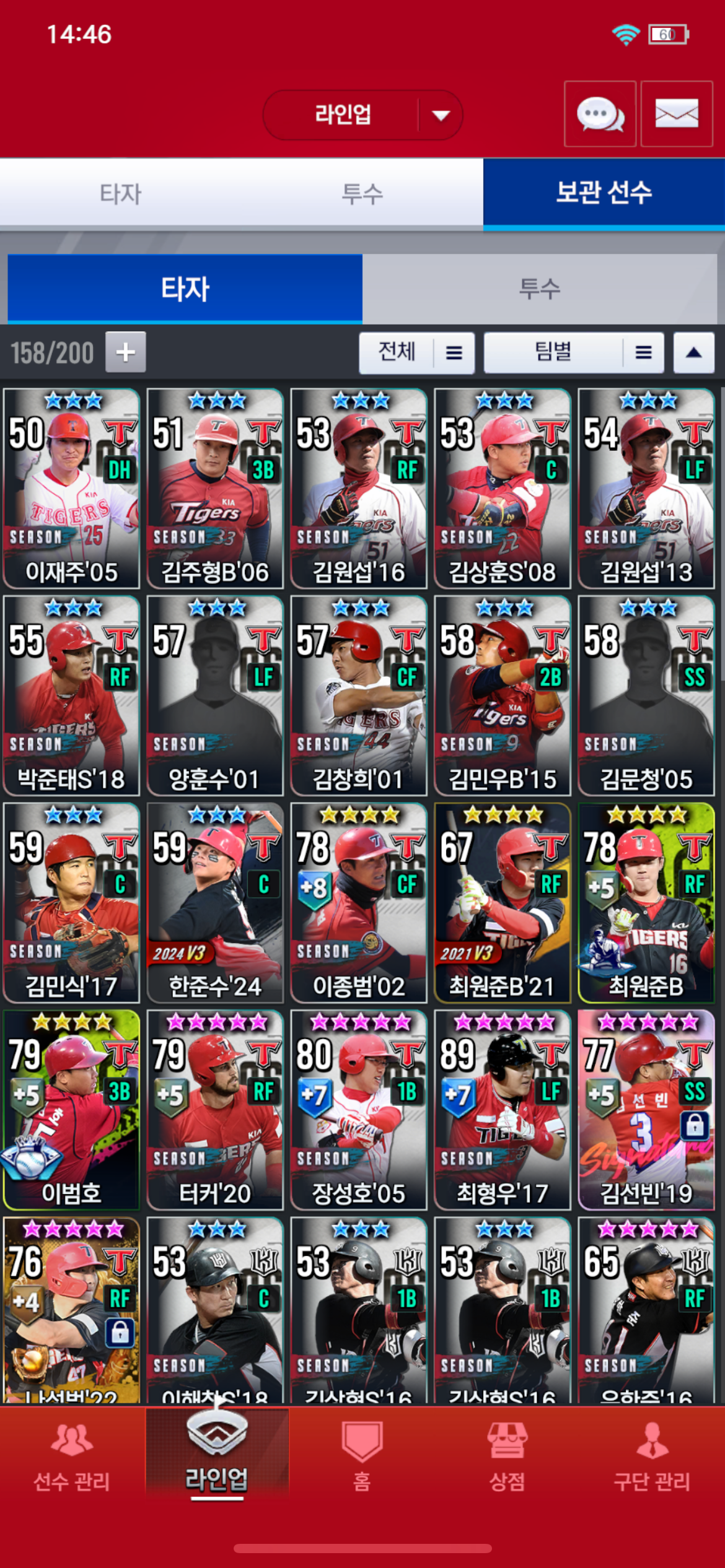Viewport: 725px width, 1568px height.
Task: Open the 한준수'24 player card
Action: pos(215,902)
